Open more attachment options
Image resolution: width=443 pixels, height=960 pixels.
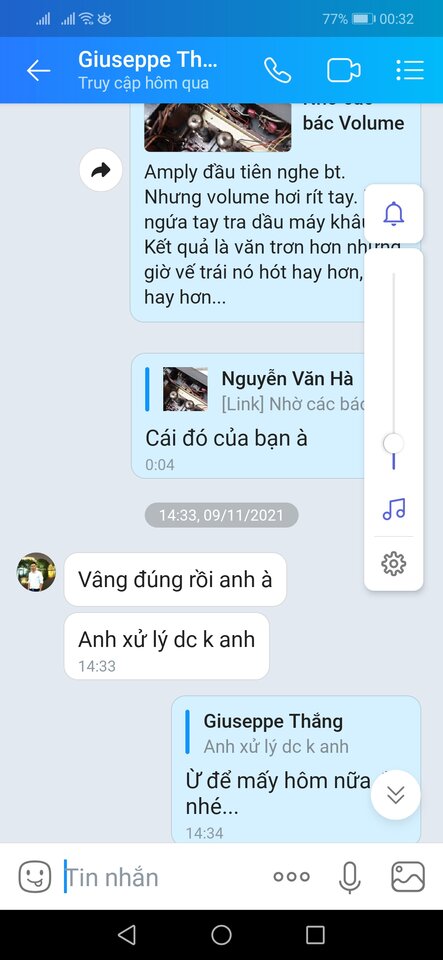(x=291, y=877)
